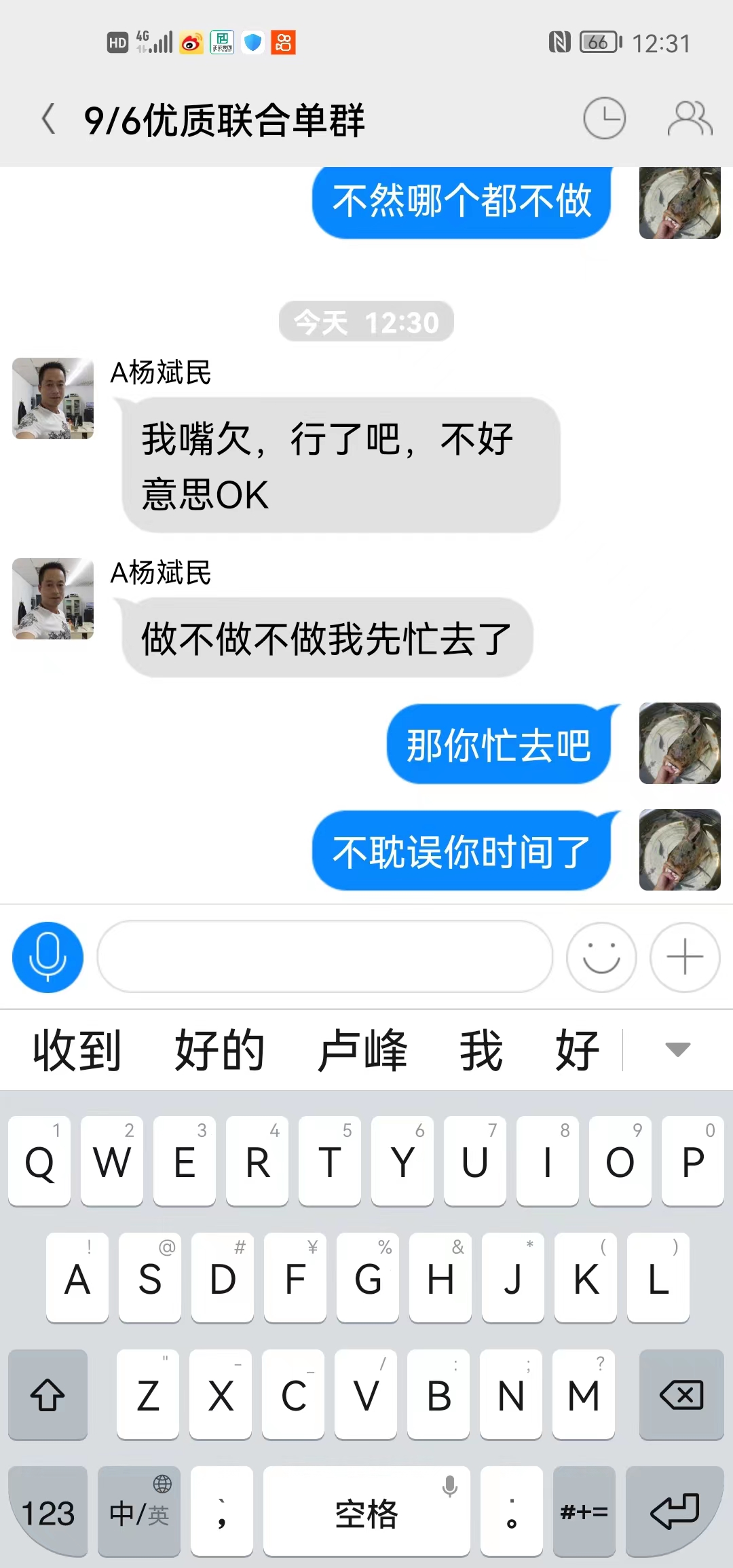Tap the backspace delete key
Viewport: 733px width, 1568px height.
pyautogui.click(x=681, y=1396)
